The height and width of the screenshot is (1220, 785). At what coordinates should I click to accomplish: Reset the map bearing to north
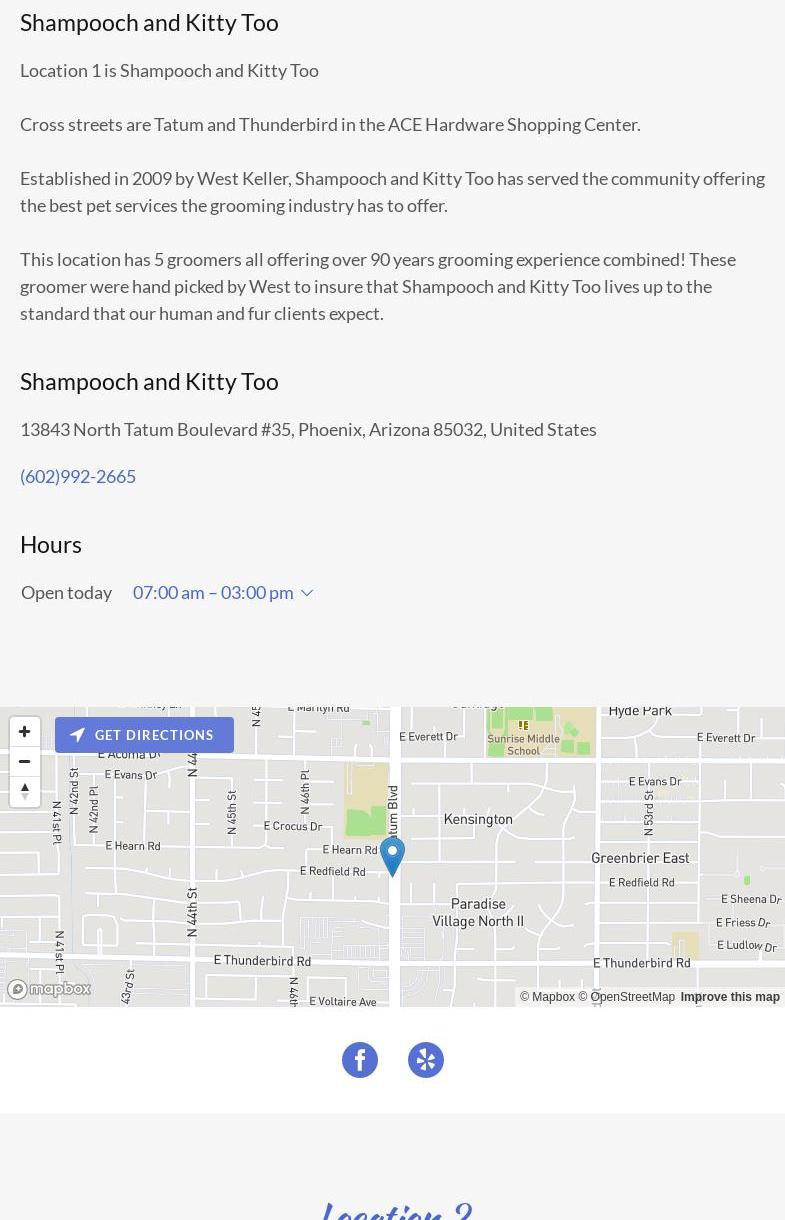25,791
